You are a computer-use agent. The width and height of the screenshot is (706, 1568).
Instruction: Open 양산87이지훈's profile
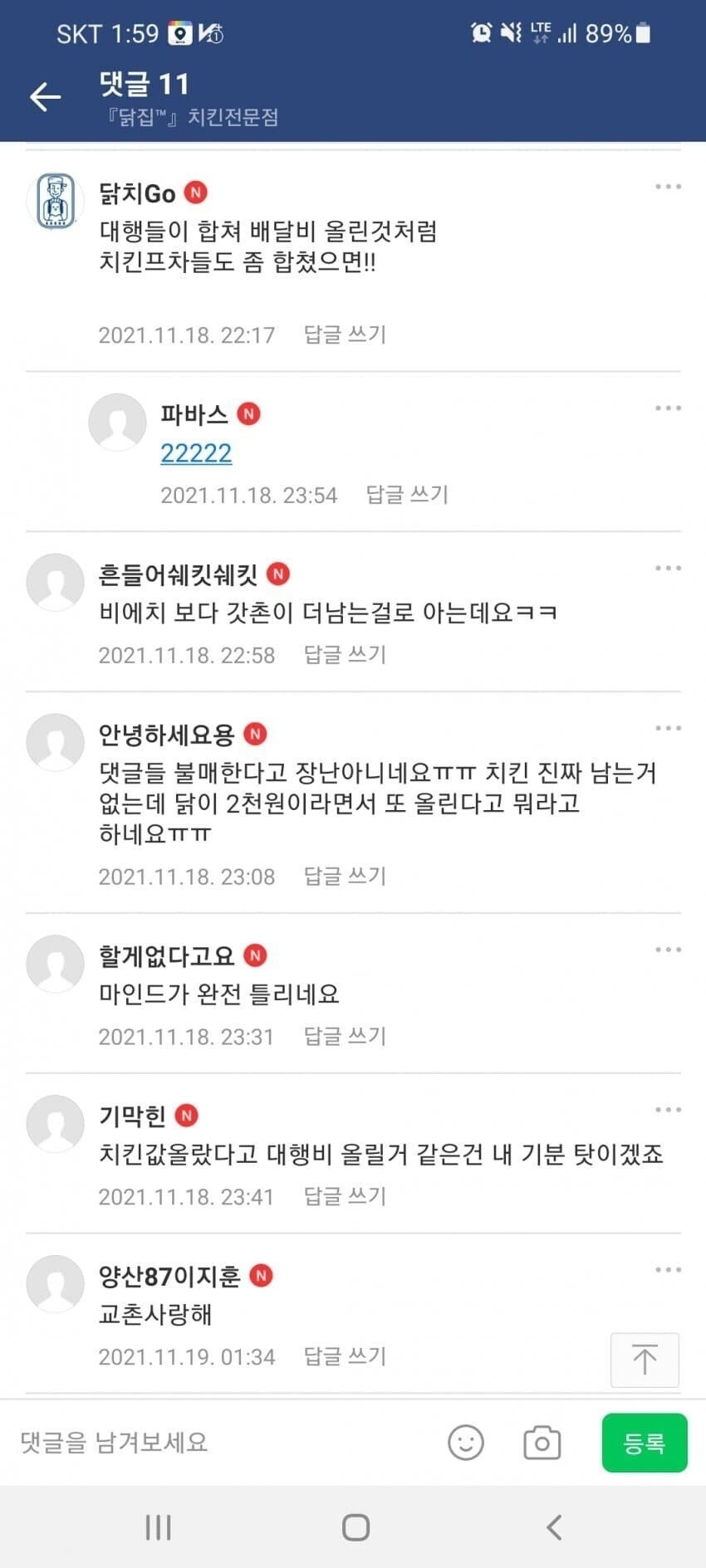tap(56, 1283)
